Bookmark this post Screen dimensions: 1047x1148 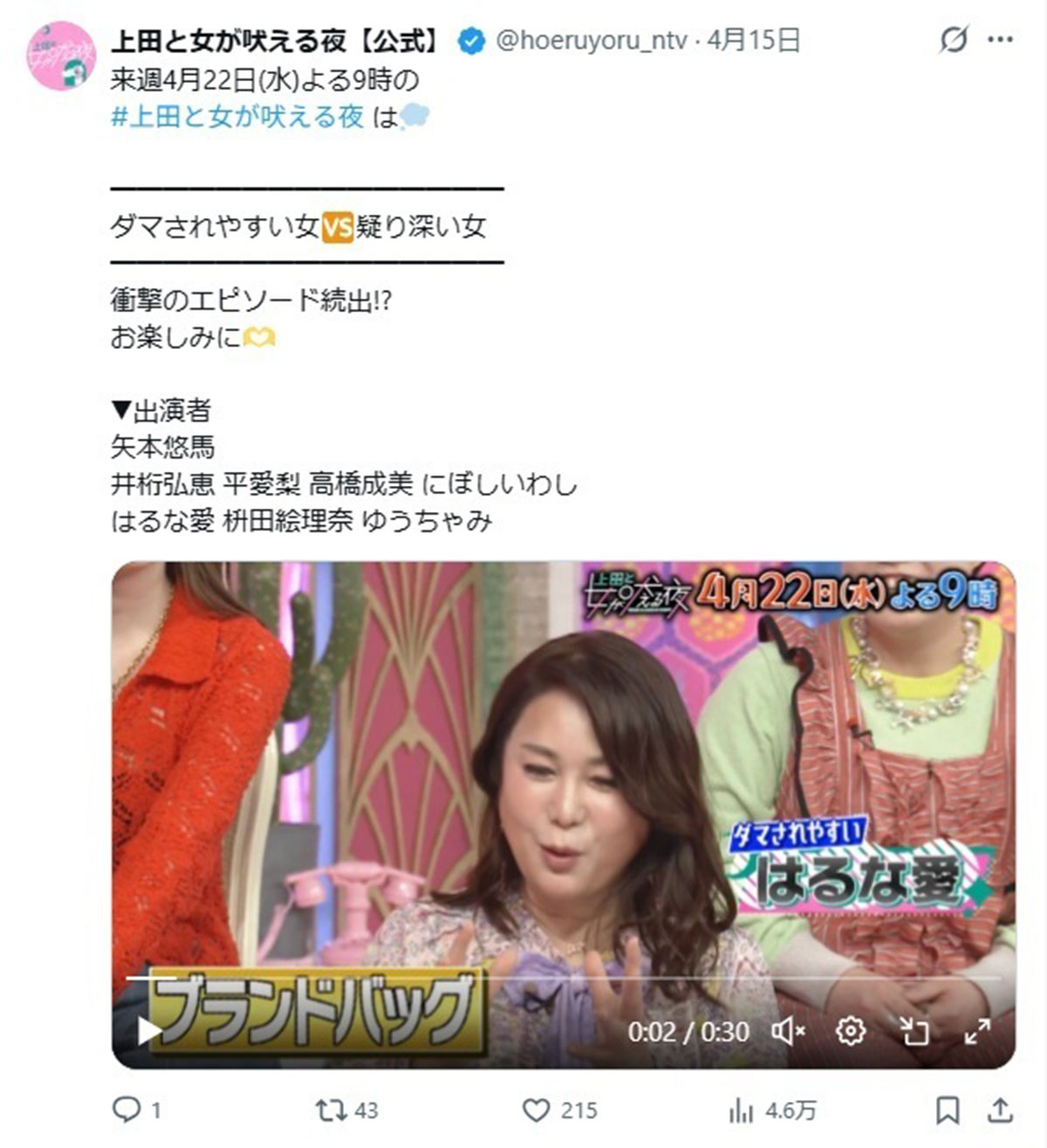point(948,1110)
